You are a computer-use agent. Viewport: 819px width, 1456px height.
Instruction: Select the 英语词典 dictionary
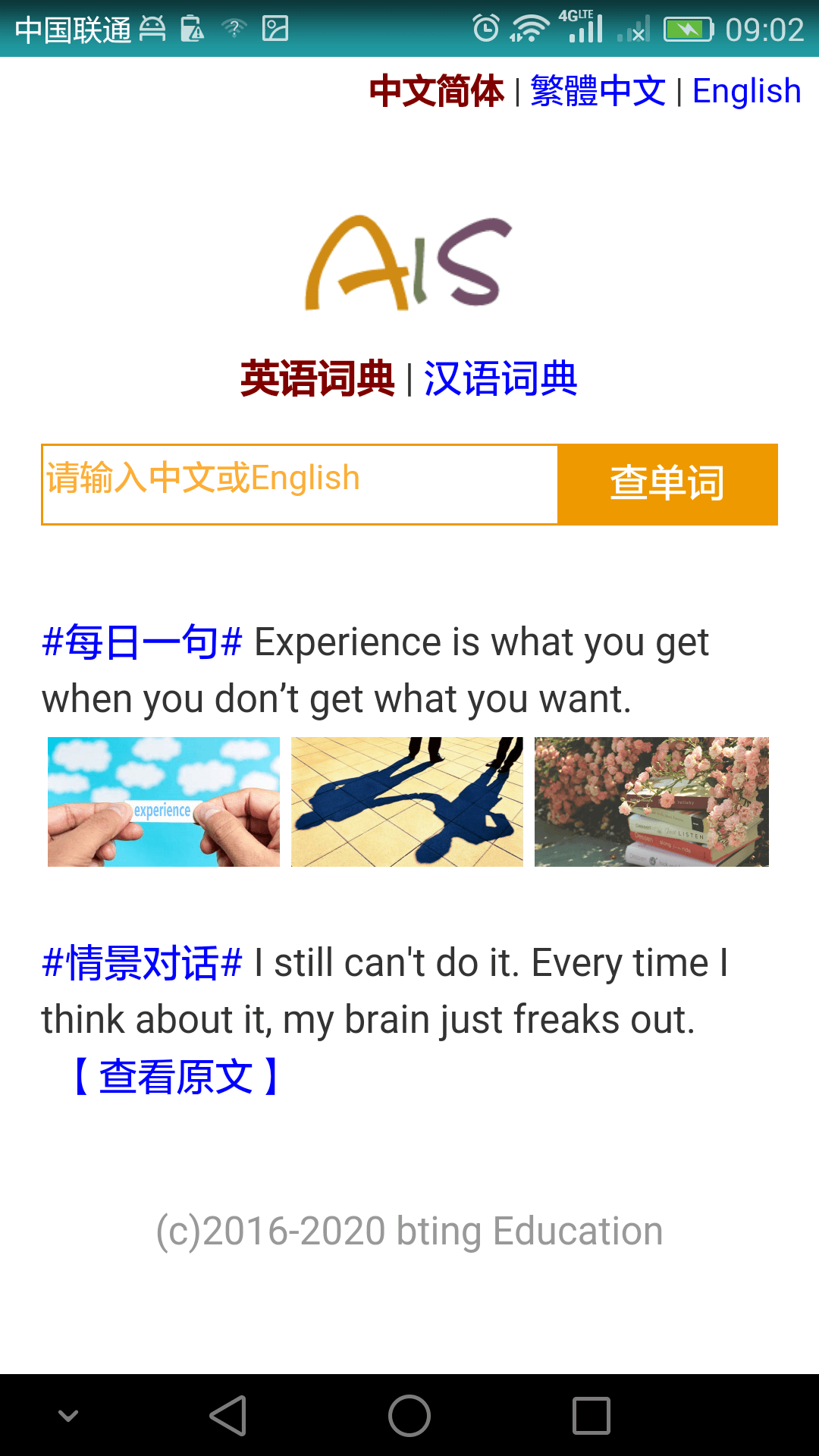coord(318,378)
